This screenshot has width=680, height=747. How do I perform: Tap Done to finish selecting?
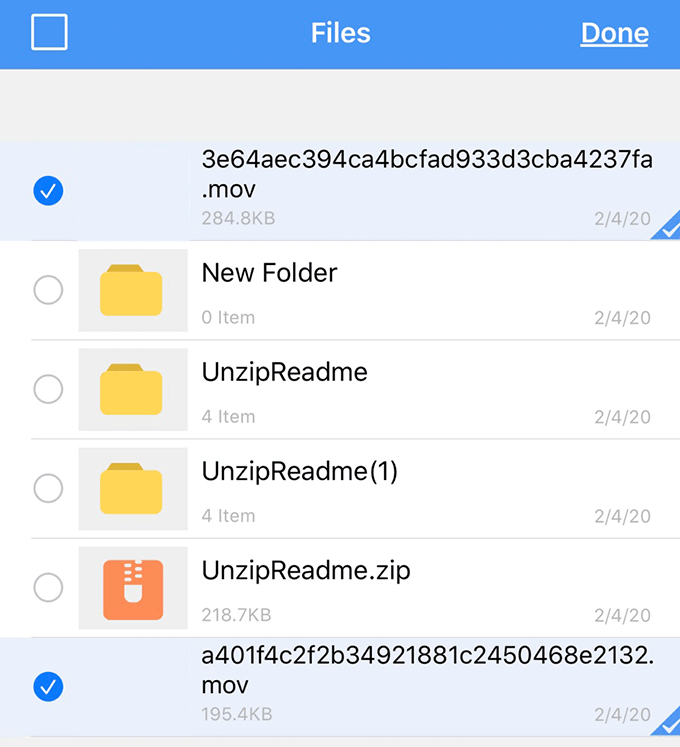[614, 33]
